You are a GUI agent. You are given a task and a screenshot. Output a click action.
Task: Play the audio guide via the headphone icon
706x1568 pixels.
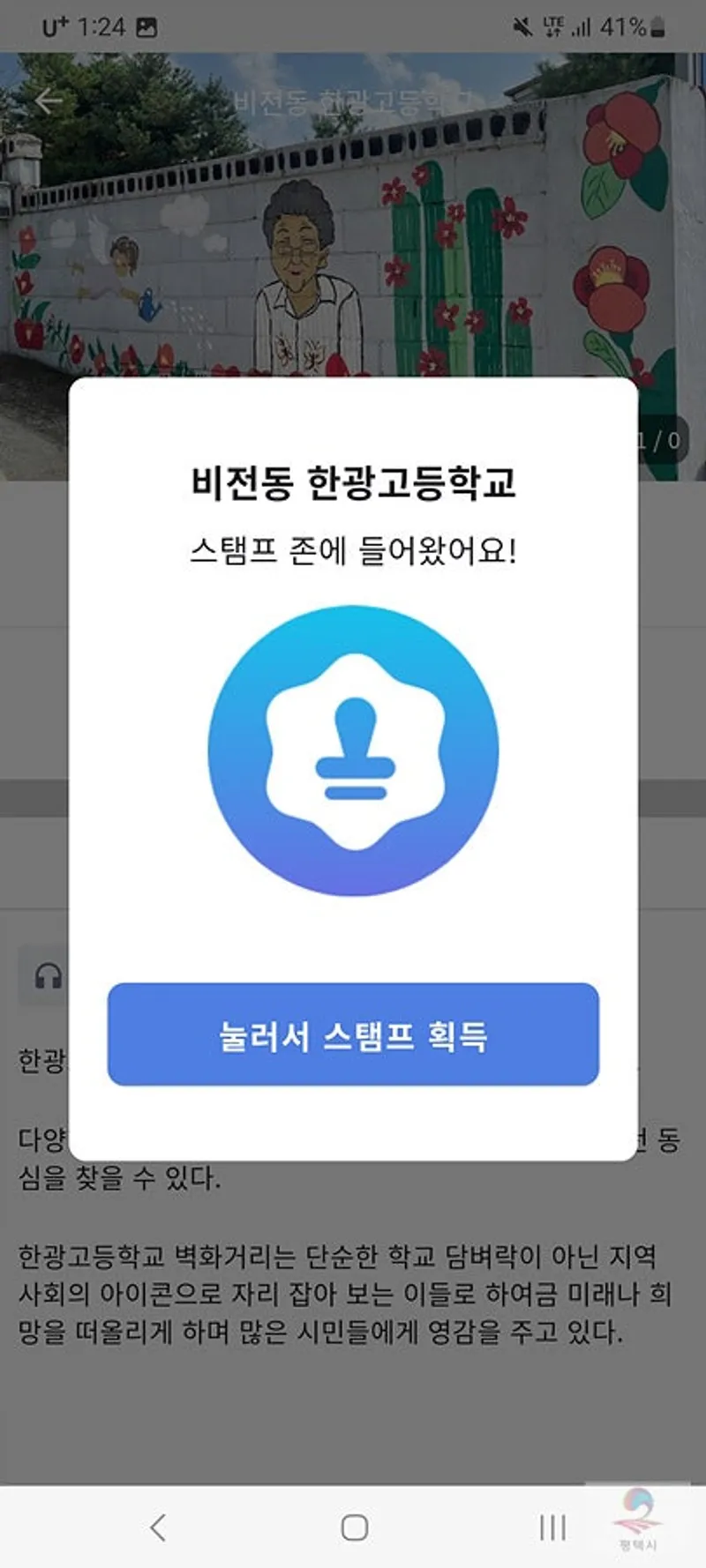tap(48, 976)
